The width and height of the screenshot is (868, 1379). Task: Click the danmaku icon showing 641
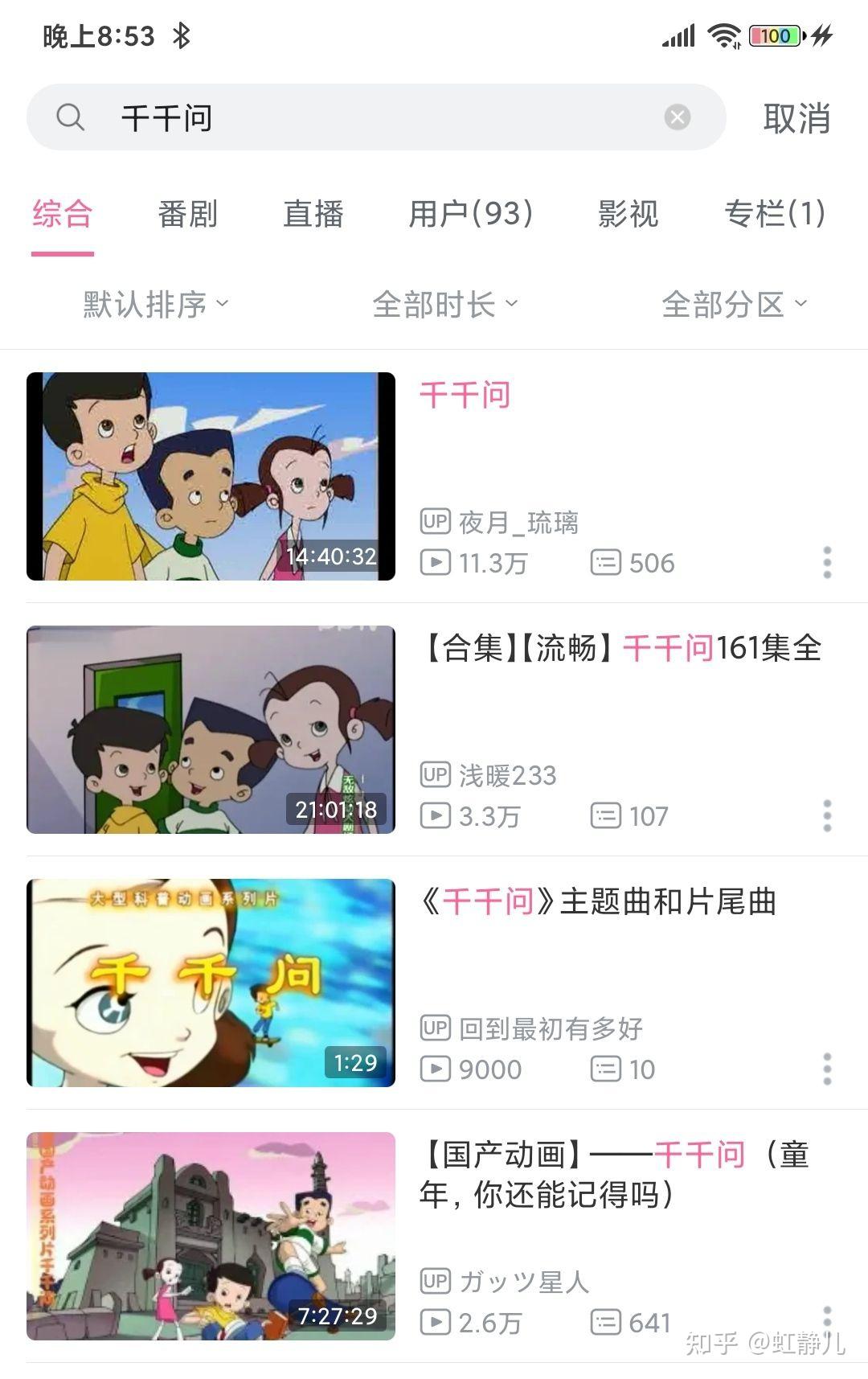[608, 1322]
